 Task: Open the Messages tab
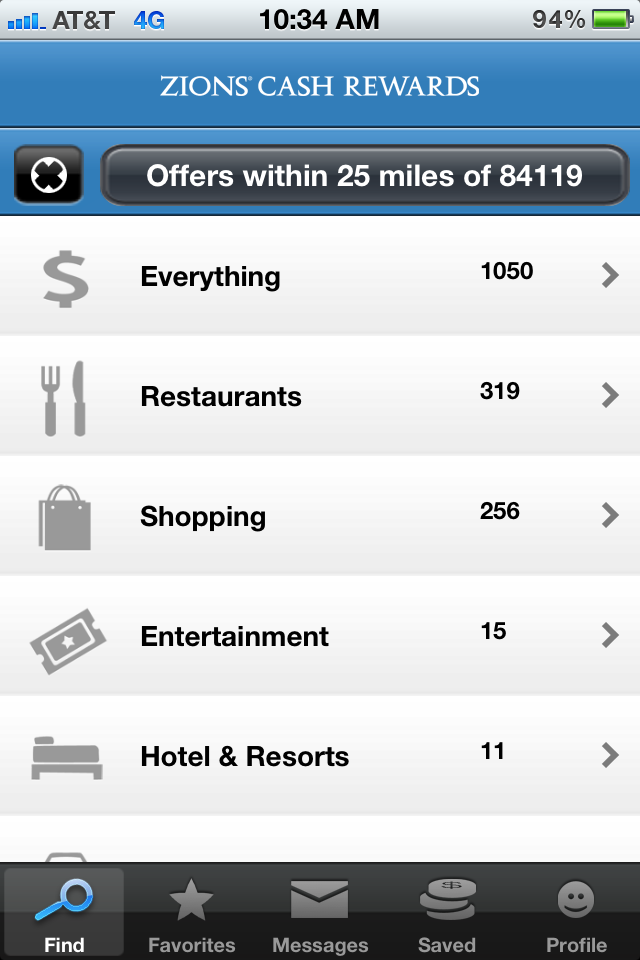click(320, 914)
